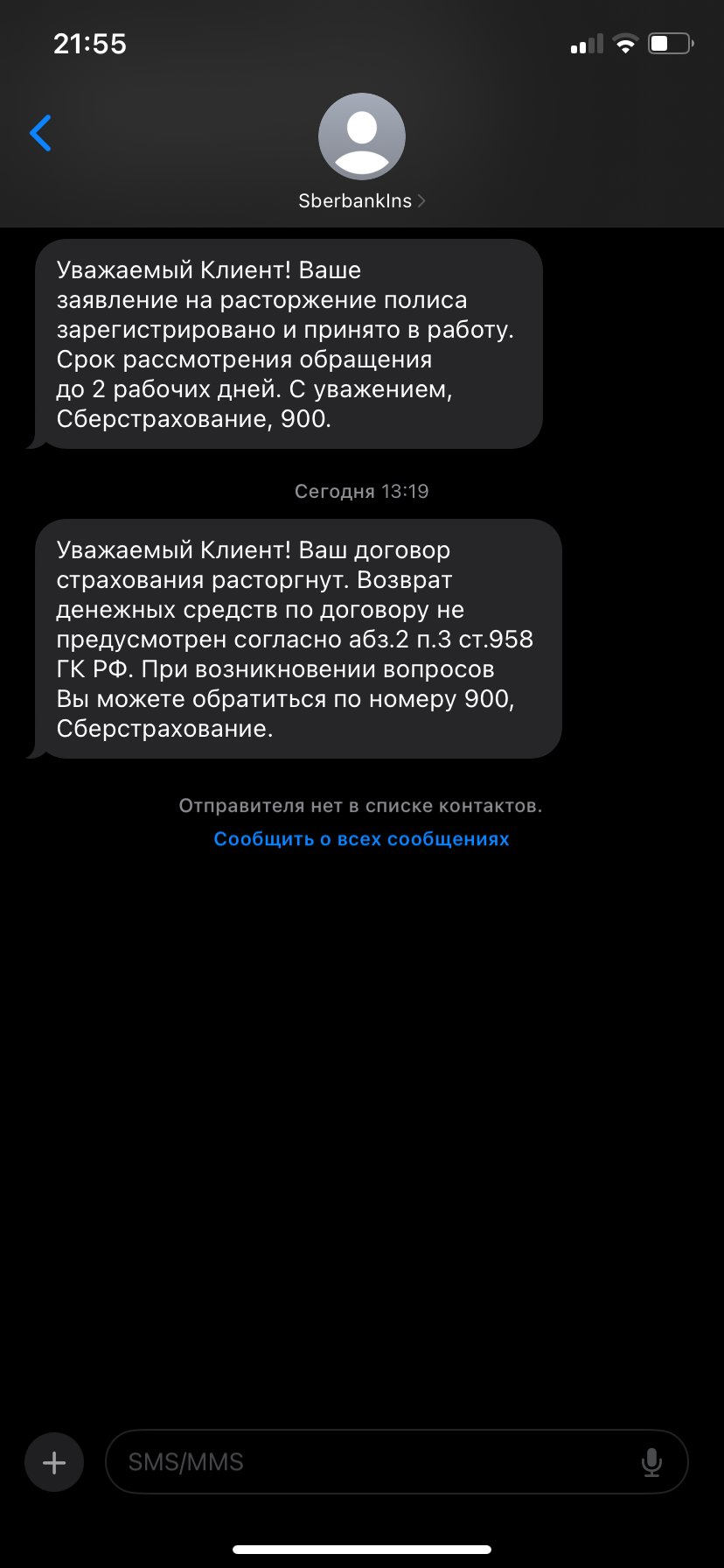
Task: Open SberbankIns contact details
Action: (362, 200)
